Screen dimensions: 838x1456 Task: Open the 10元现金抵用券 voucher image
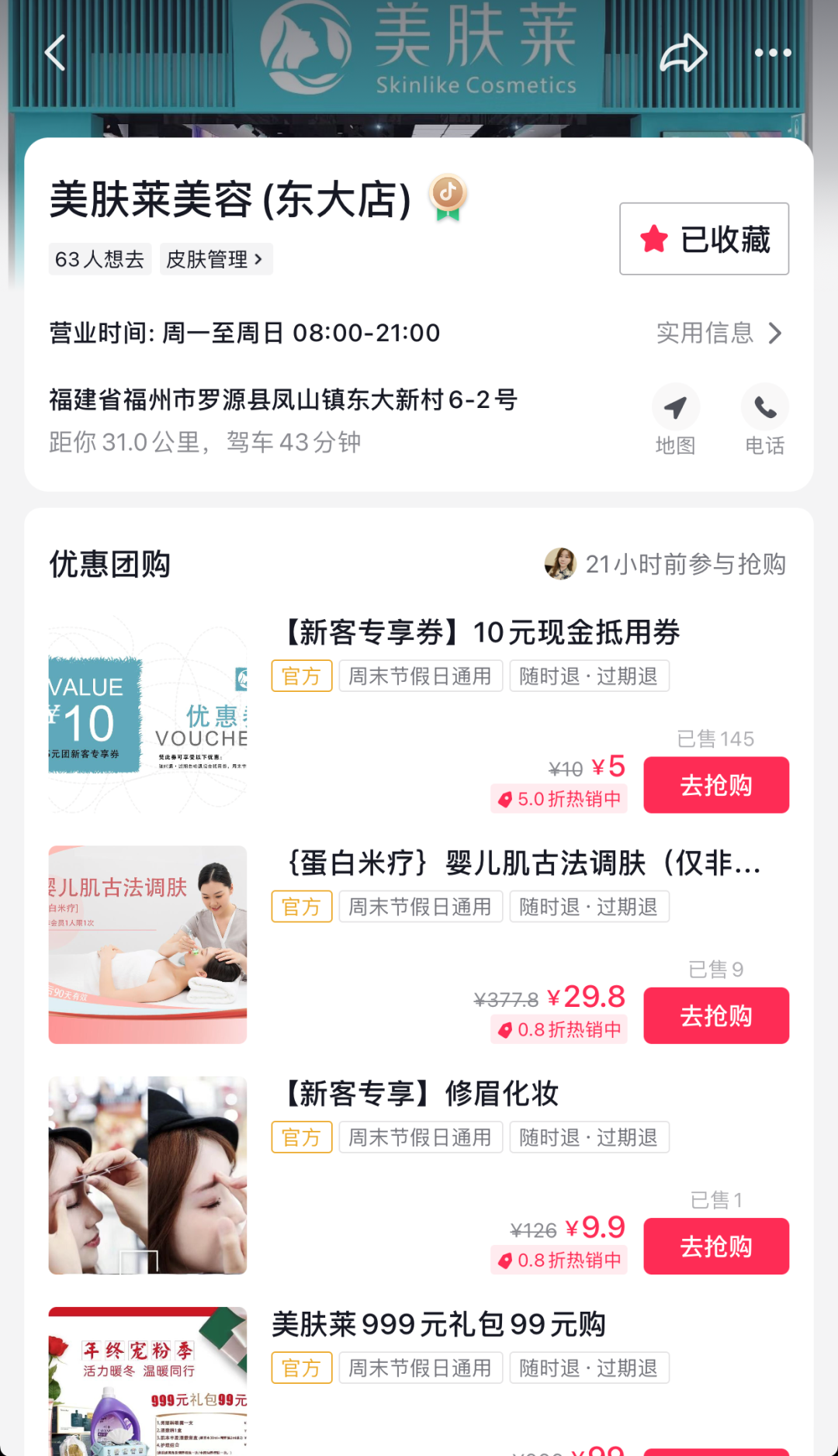click(147, 714)
